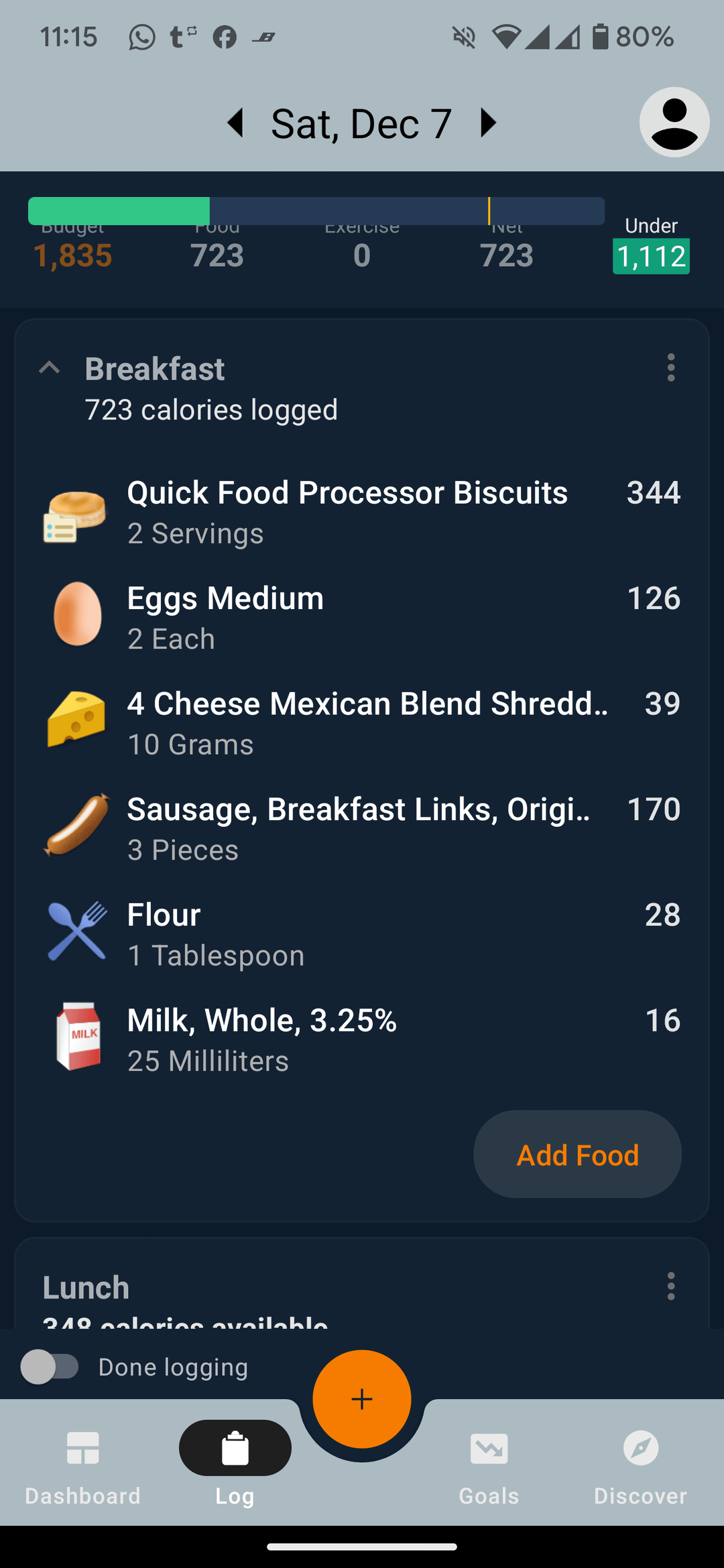The height and width of the screenshot is (1568, 724).
Task: Switch to the Goals tab
Action: click(x=489, y=1467)
